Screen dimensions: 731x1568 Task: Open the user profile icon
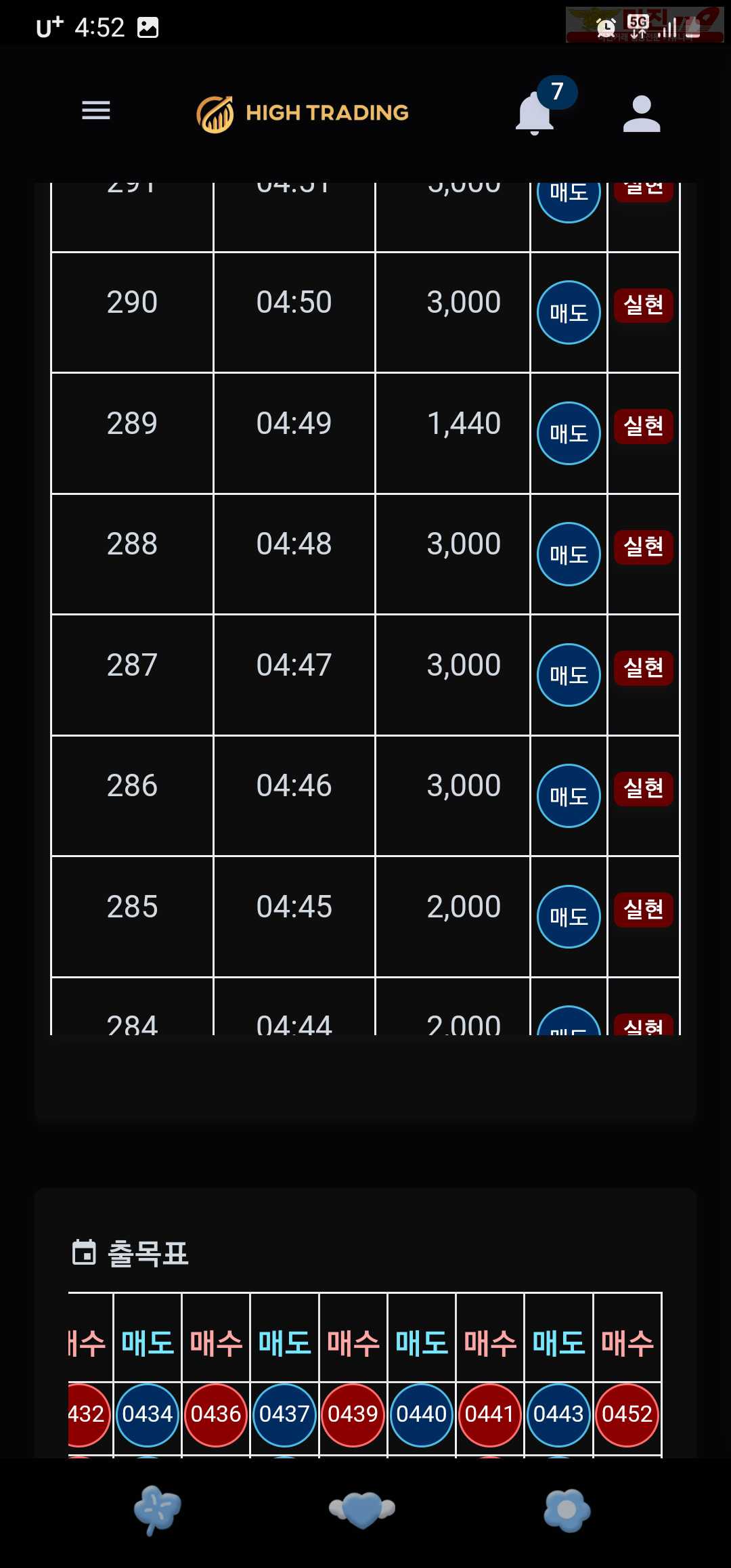(642, 113)
